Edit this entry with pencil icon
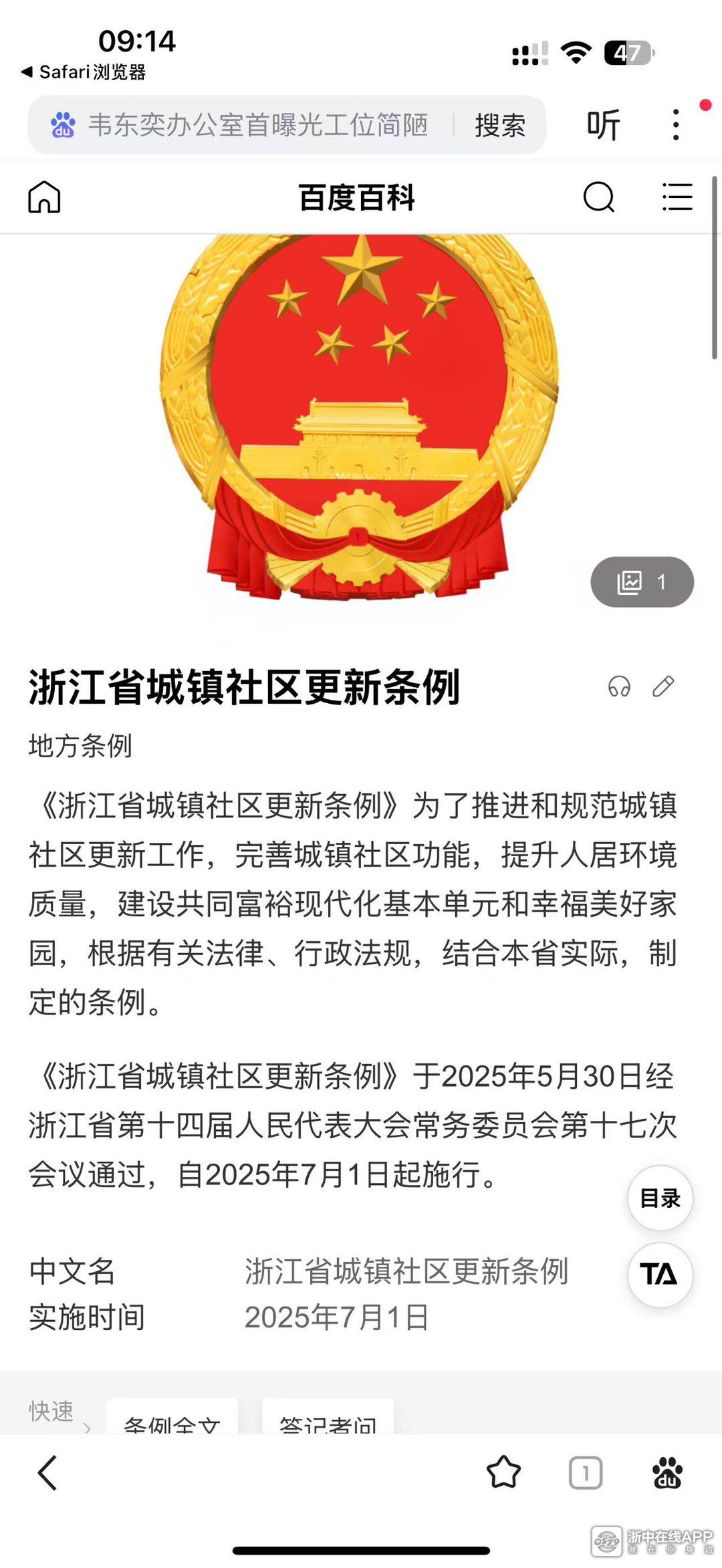The height and width of the screenshot is (1568, 722). 663,686
